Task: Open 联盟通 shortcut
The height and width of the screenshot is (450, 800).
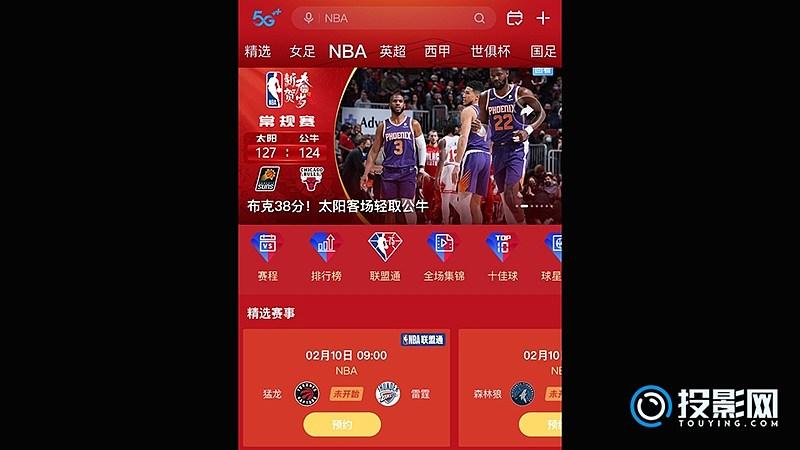Action: click(385, 256)
